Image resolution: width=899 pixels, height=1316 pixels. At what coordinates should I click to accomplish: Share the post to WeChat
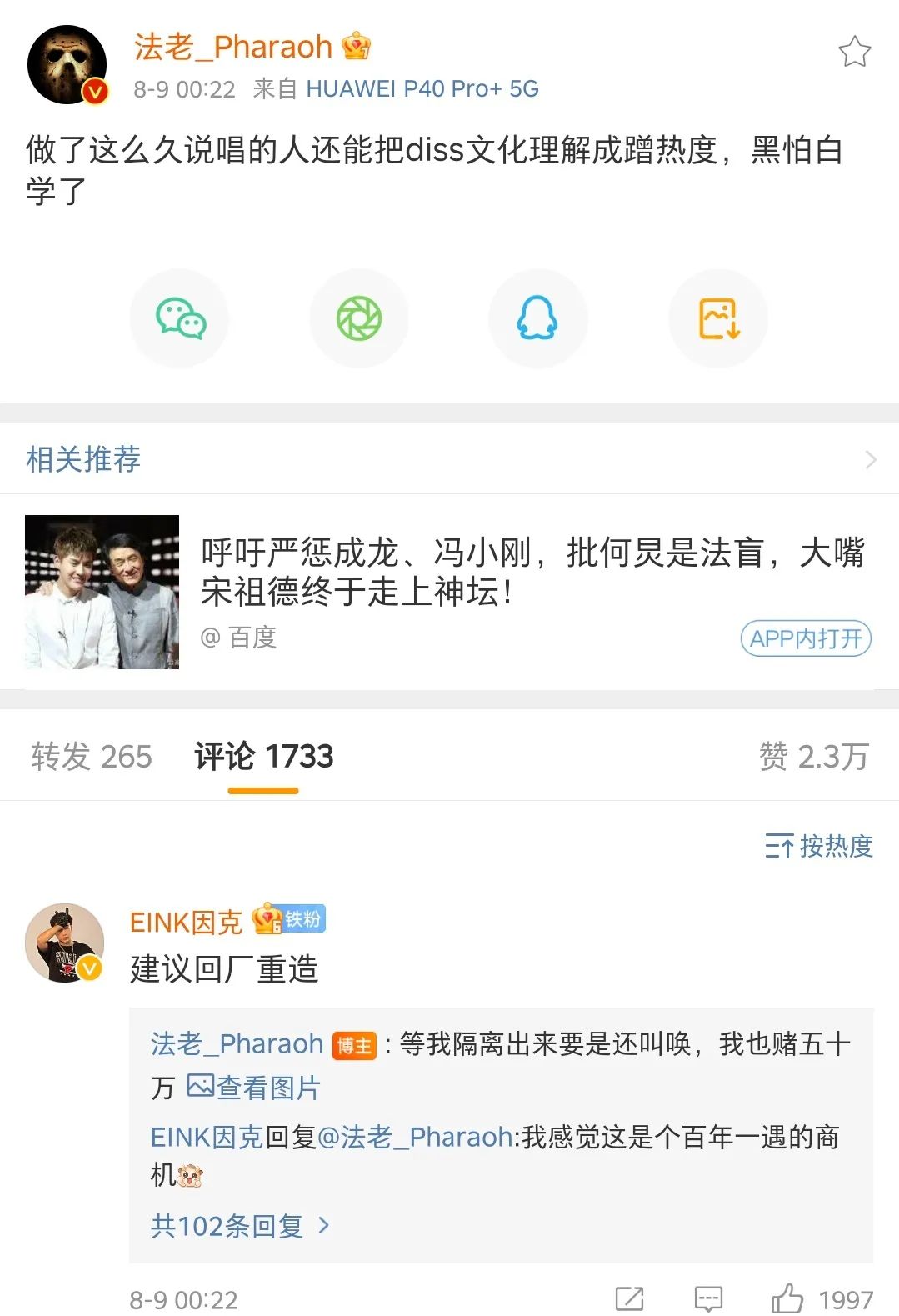point(179,318)
